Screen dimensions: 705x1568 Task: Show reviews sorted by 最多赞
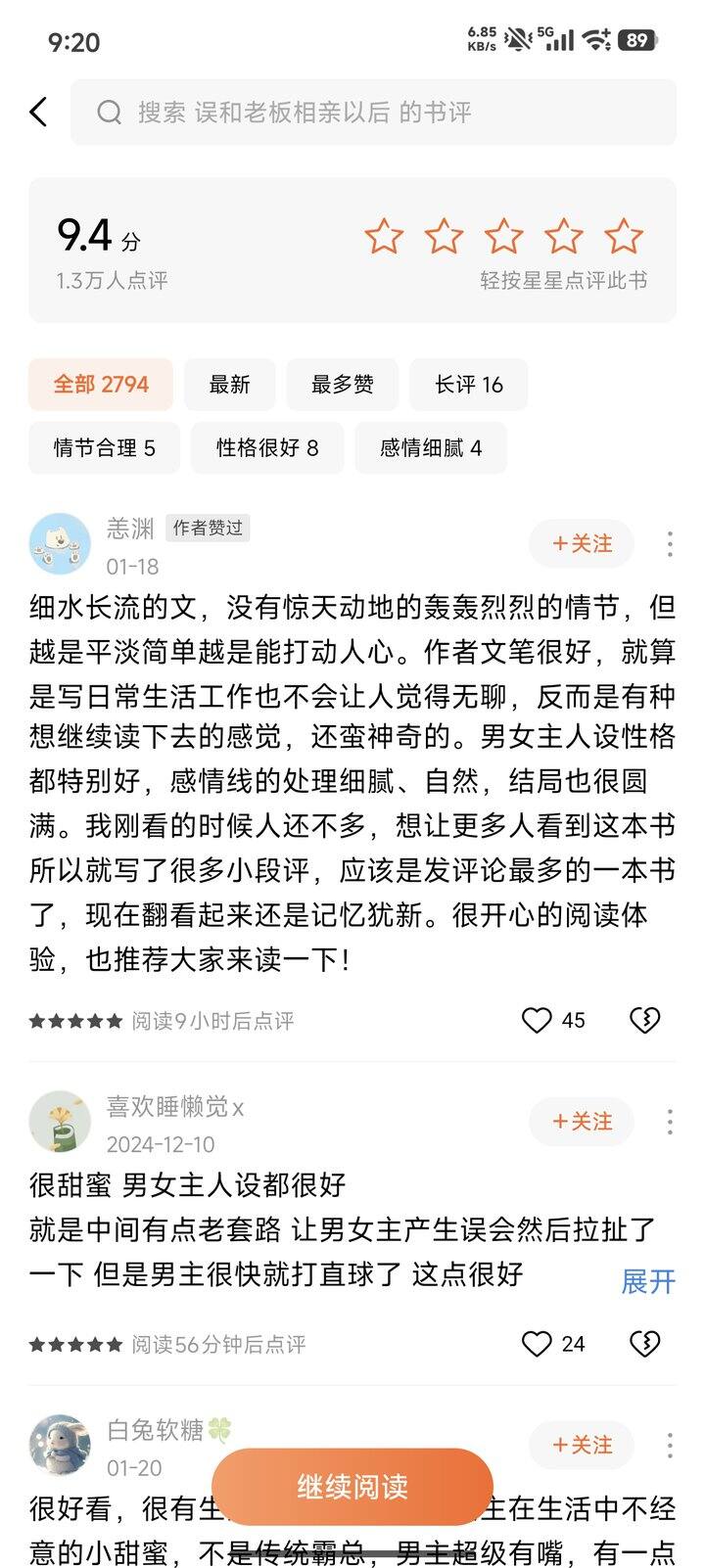tap(342, 384)
